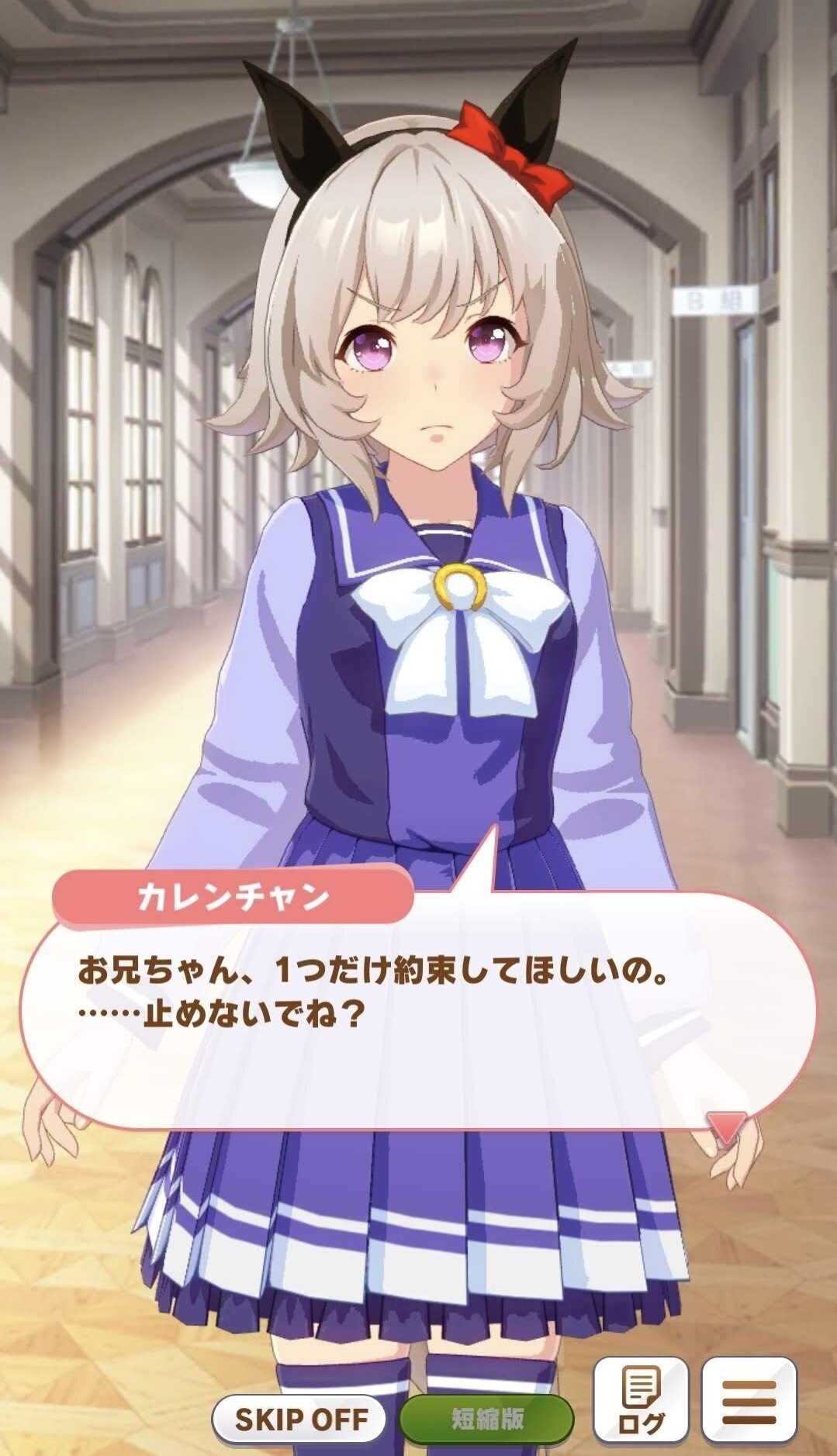Toggle the SKIP OFF button
The image size is (837, 1456).
(300, 1419)
